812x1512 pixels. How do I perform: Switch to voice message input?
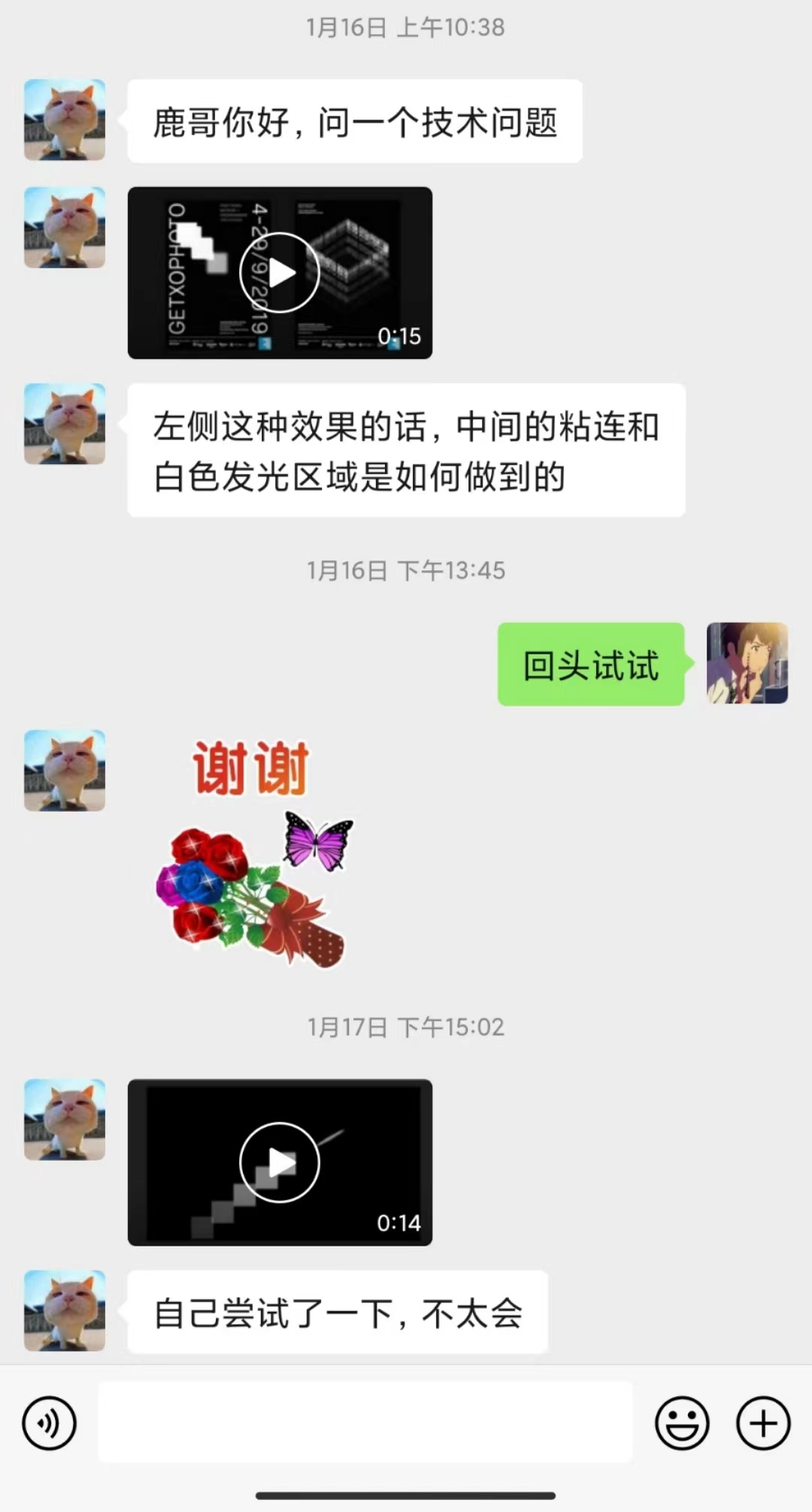tap(50, 1423)
